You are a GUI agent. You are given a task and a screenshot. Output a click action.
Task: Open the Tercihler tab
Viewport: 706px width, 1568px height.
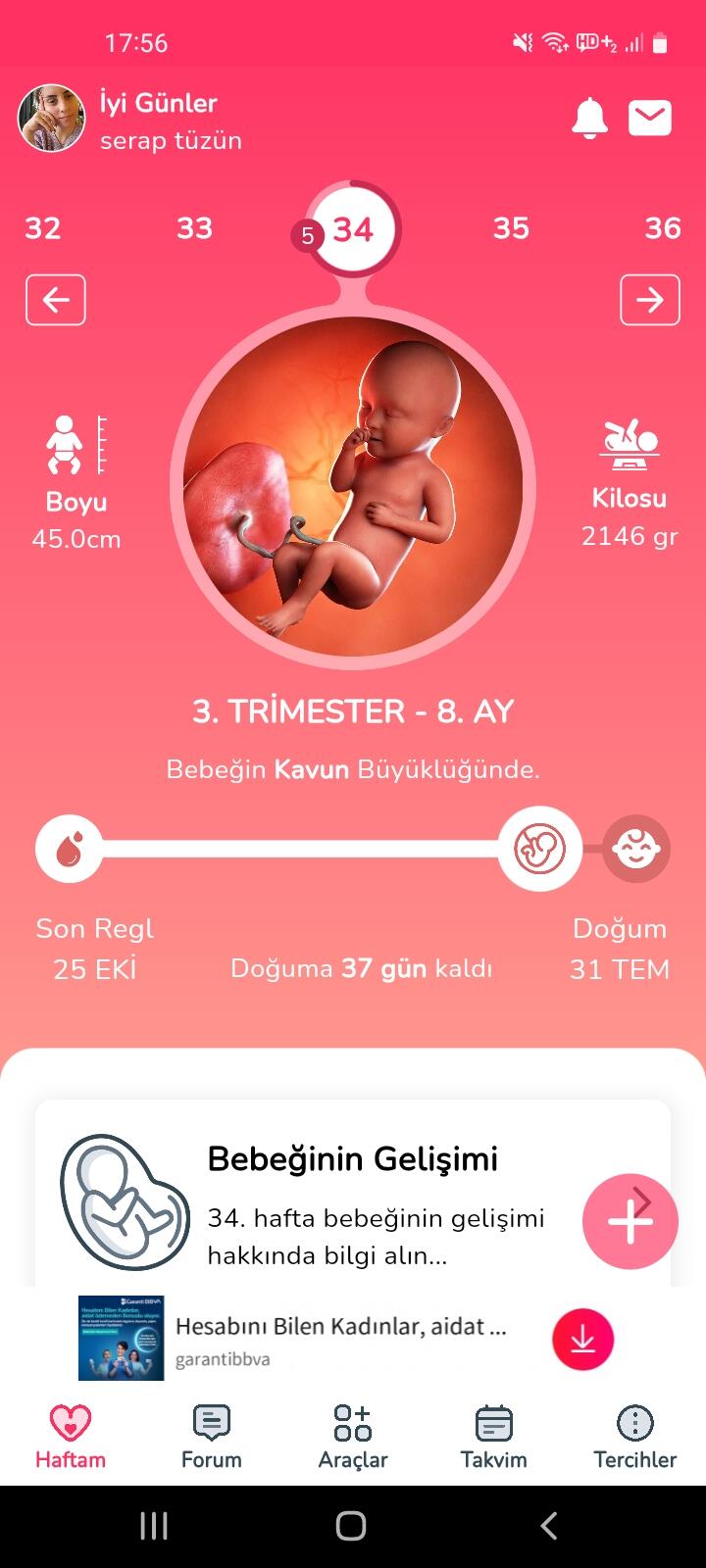pyautogui.click(x=634, y=1436)
